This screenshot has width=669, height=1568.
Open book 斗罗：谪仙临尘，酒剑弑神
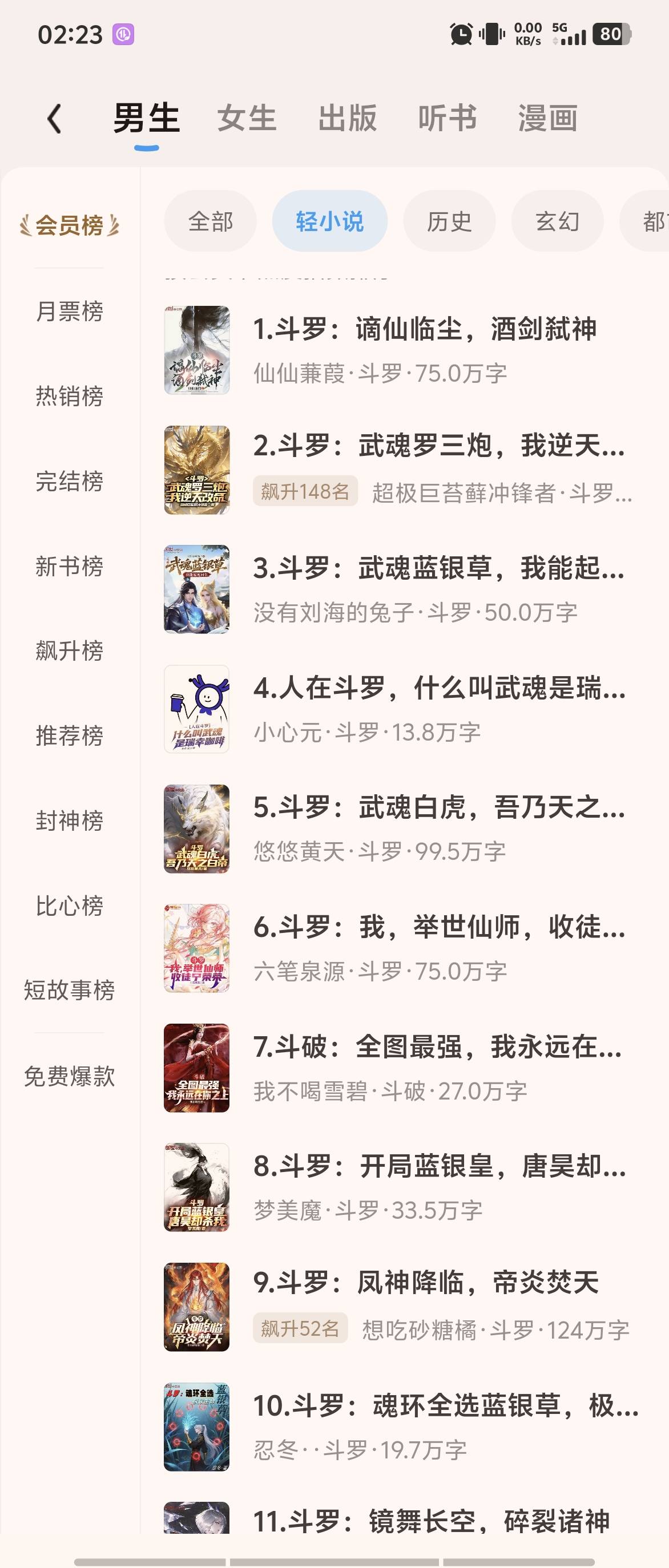(424, 329)
